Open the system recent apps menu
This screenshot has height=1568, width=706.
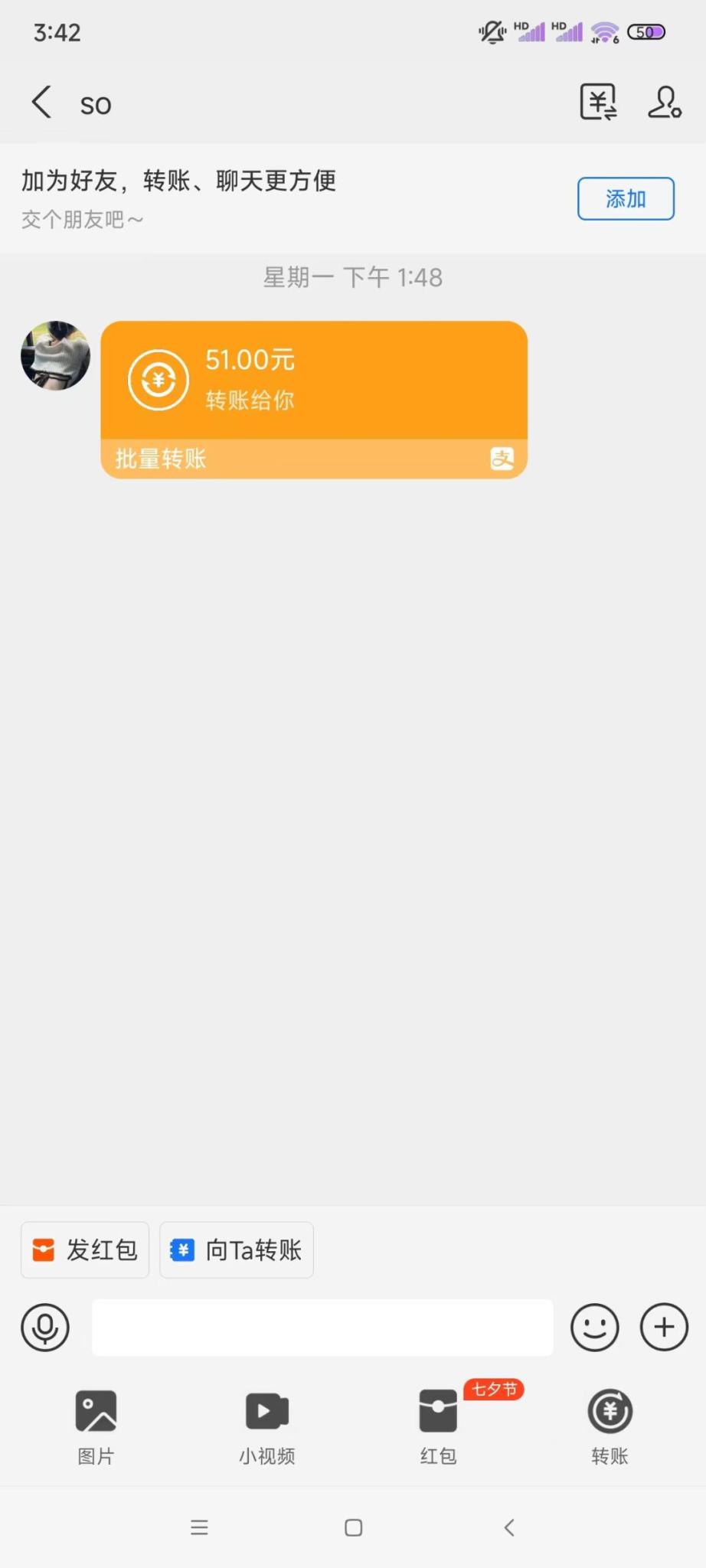point(199,1527)
